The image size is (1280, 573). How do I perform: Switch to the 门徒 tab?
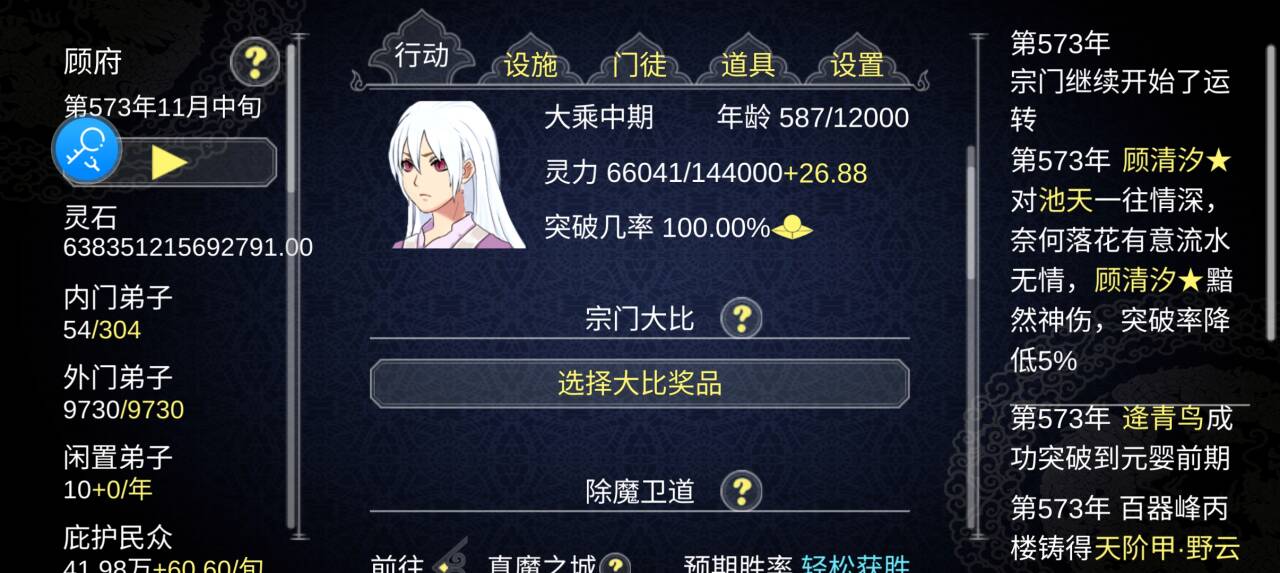639,65
